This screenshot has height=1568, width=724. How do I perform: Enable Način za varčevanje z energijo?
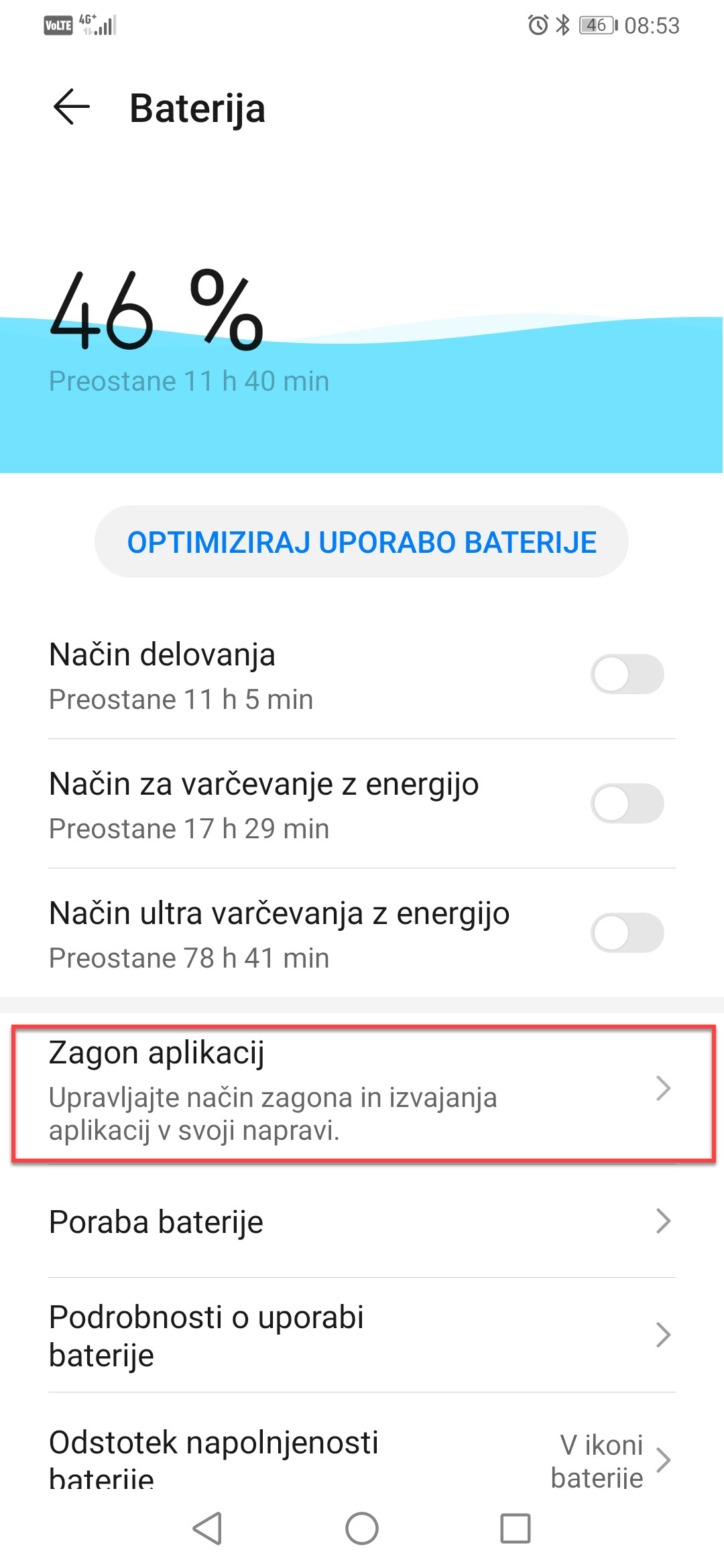(x=627, y=803)
